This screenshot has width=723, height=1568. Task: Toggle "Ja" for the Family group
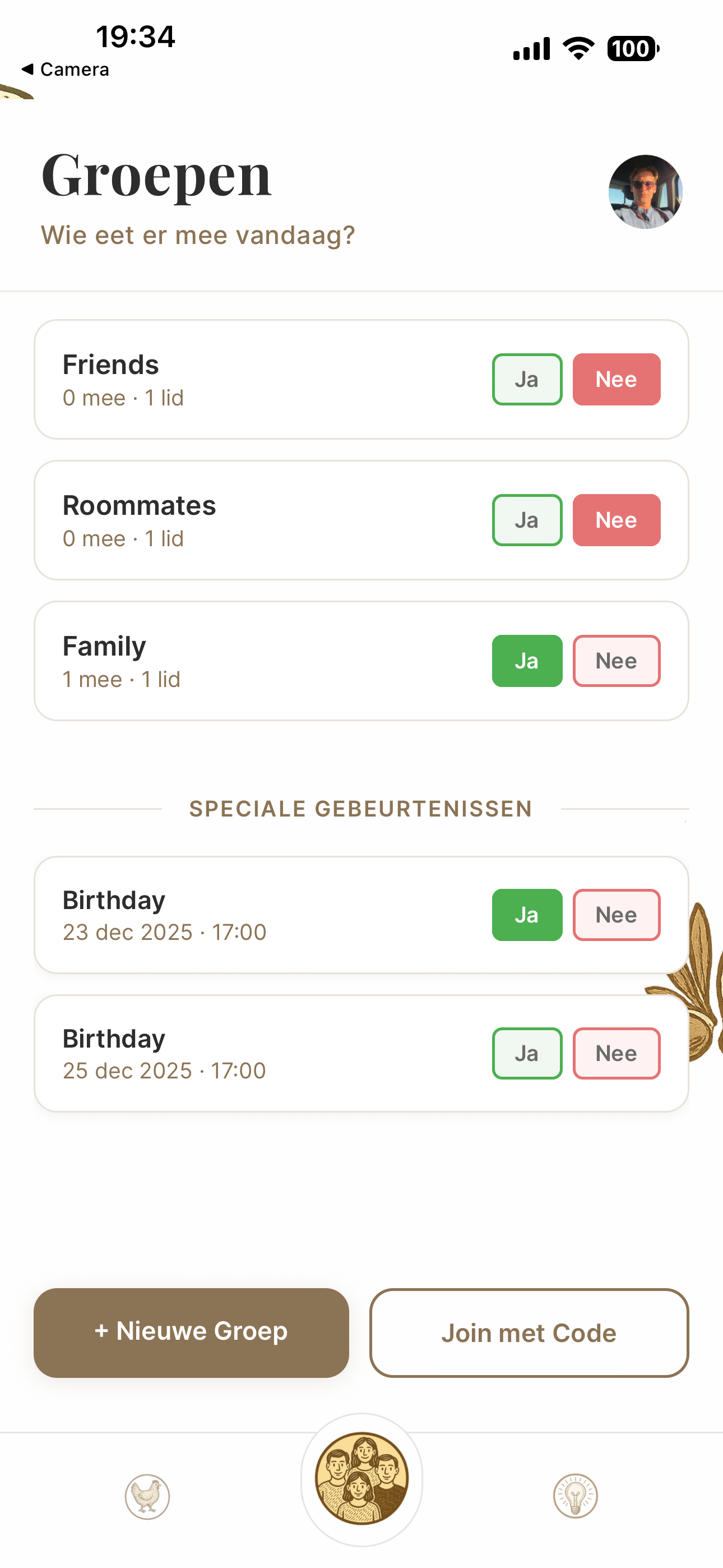[x=526, y=661]
